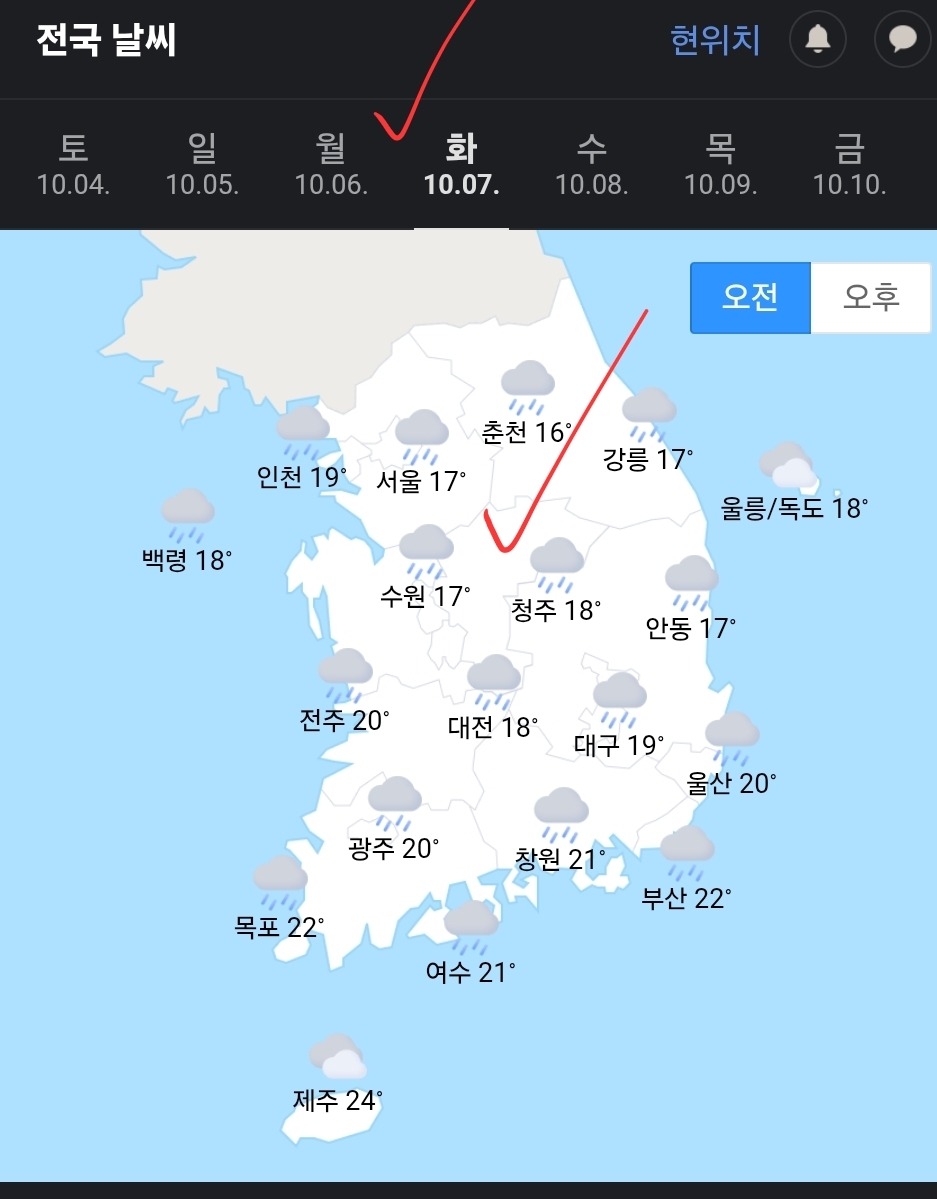The image size is (937, 1199).
Task: Show the 월 10.06. forecast
Action: (331, 165)
